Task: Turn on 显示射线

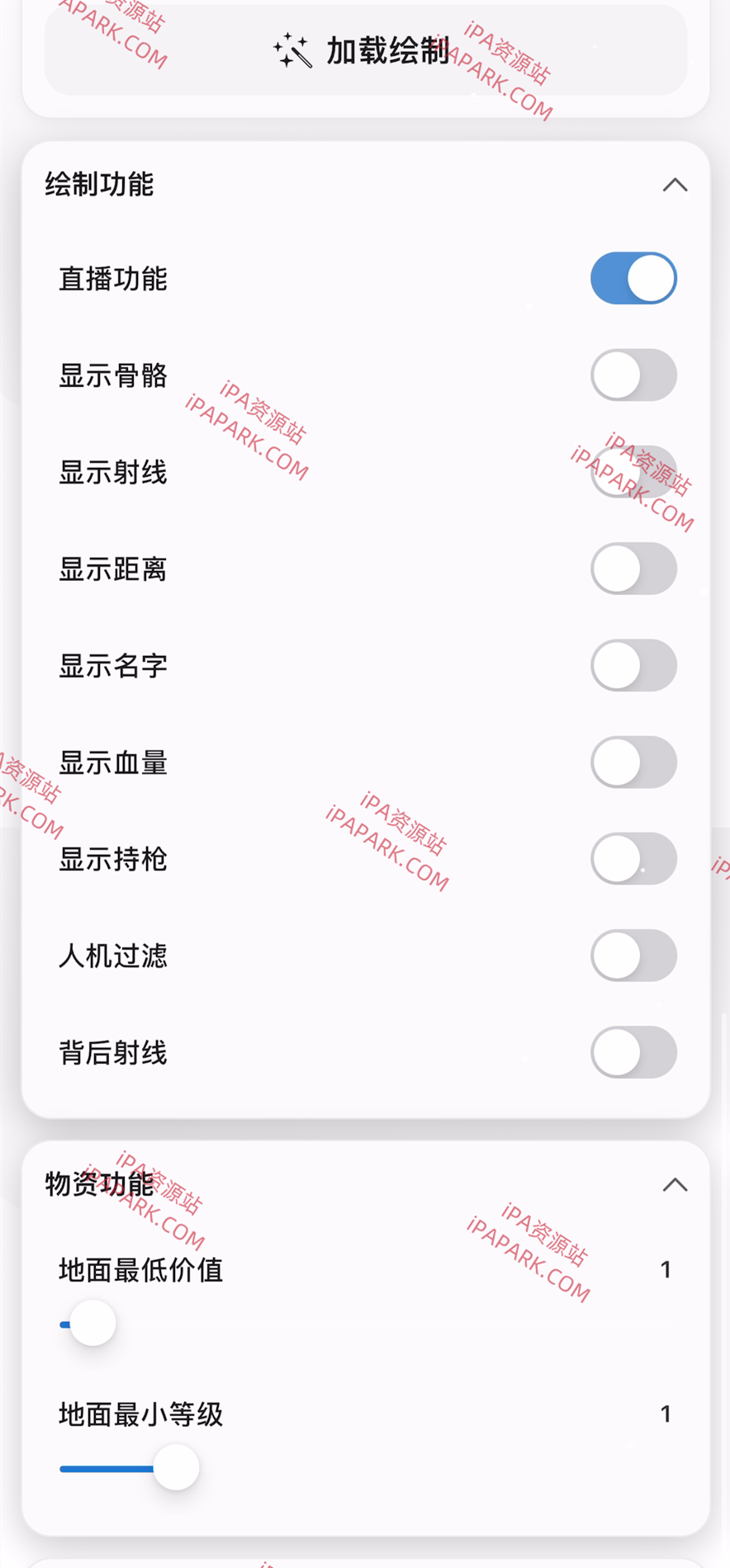Action: coord(633,471)
